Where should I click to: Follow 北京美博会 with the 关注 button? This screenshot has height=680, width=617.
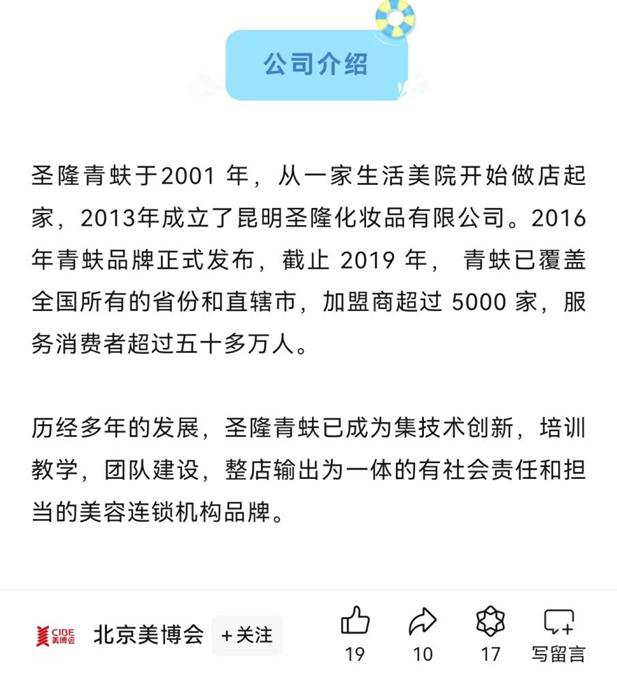(247, 635)
